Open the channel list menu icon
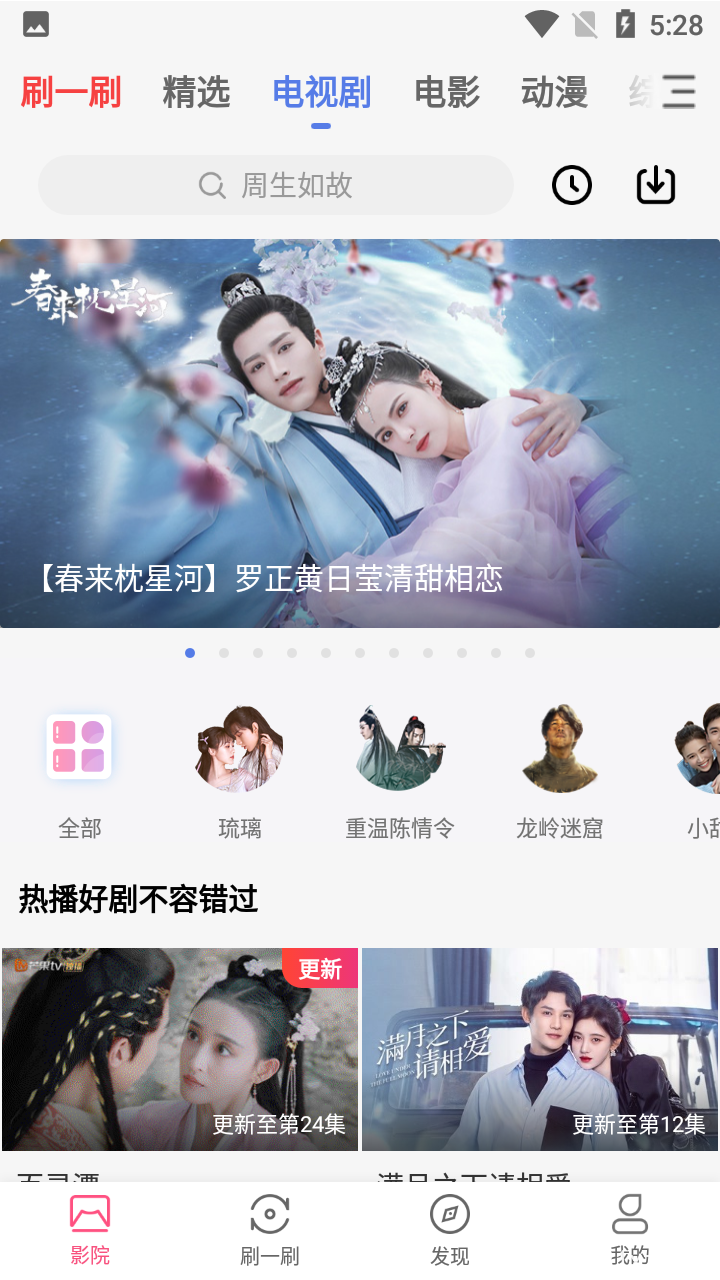720x1280 pixels. pos(679,92)
